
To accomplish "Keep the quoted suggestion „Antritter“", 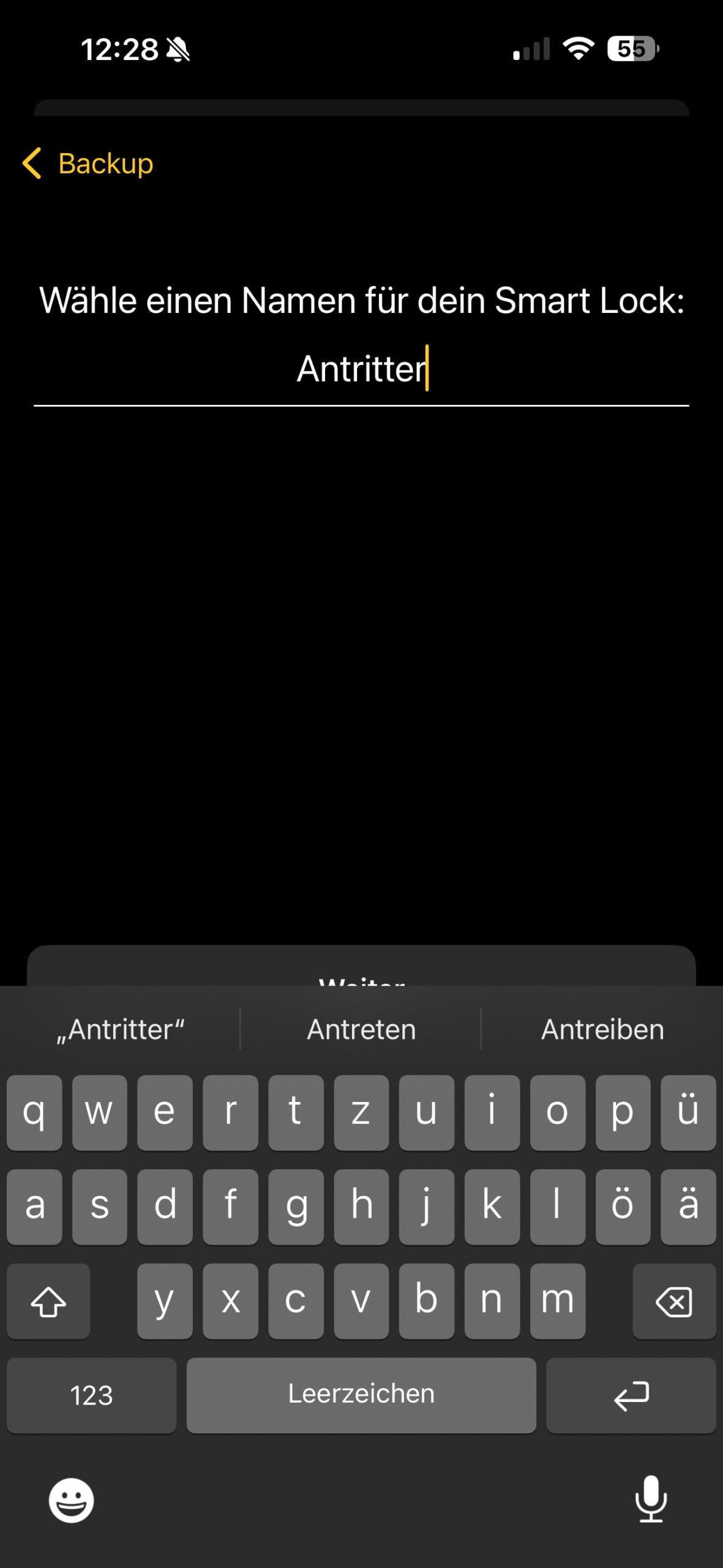I will [x=121, y=1030].
